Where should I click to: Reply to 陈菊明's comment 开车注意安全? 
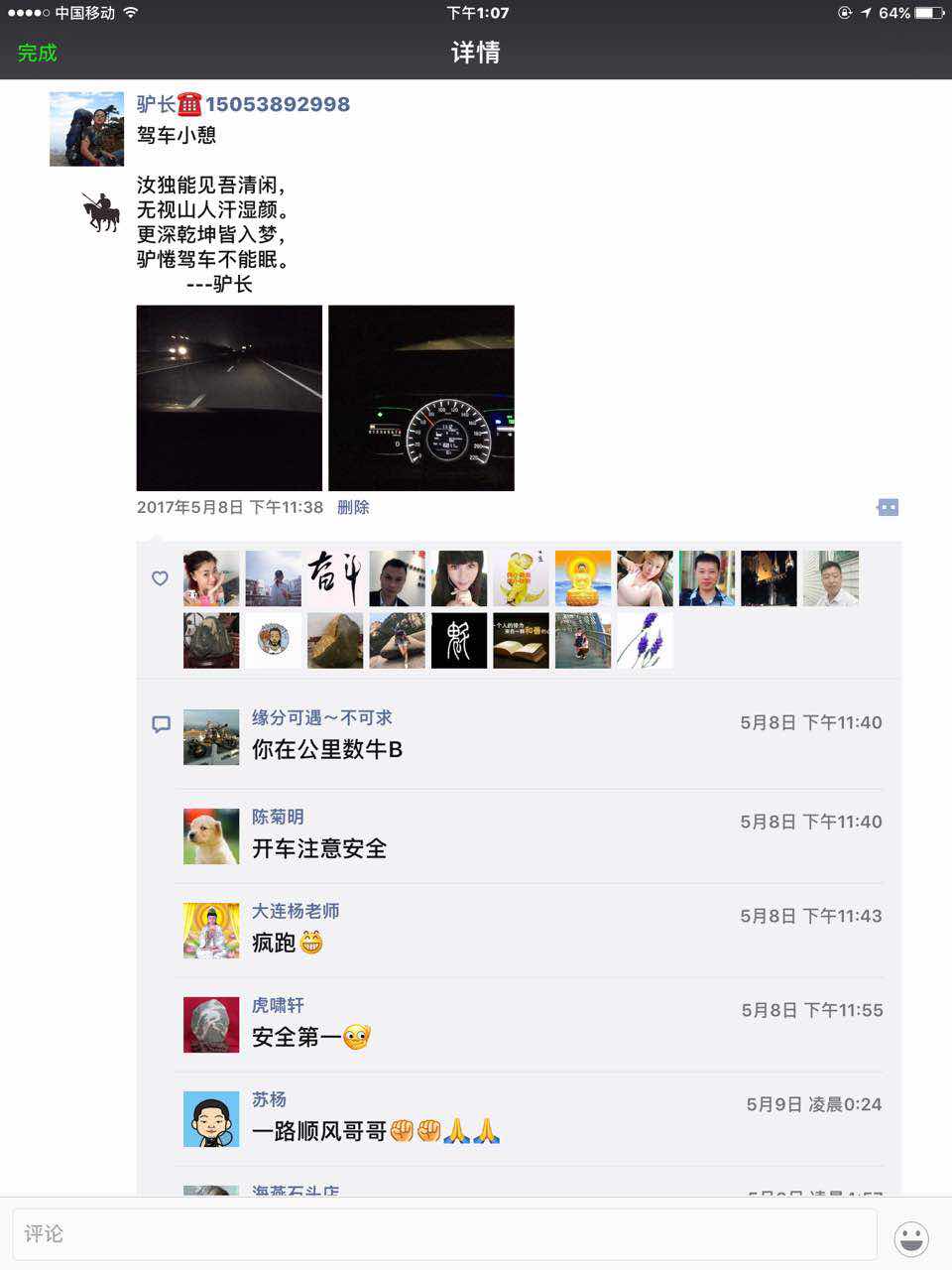[319, 848]
